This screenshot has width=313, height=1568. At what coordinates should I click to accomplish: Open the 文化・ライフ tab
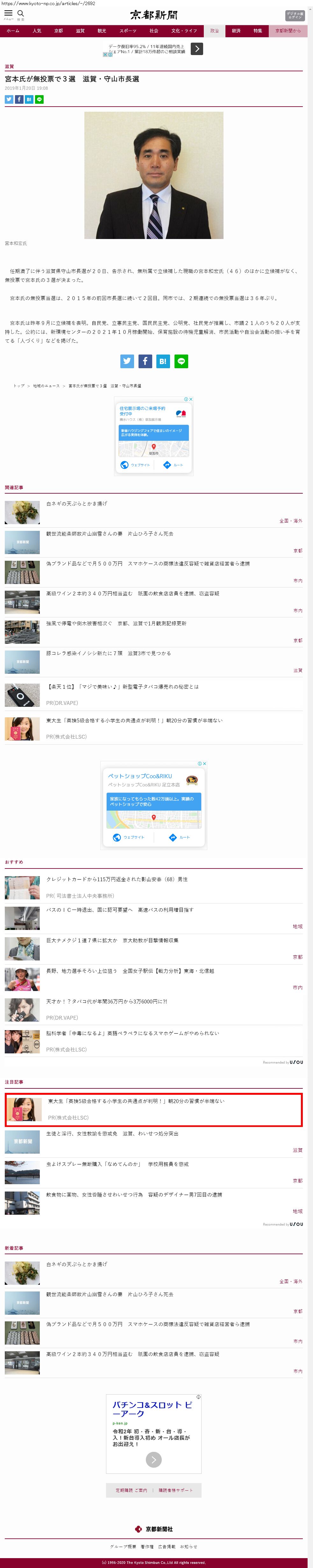pos(184,31)
